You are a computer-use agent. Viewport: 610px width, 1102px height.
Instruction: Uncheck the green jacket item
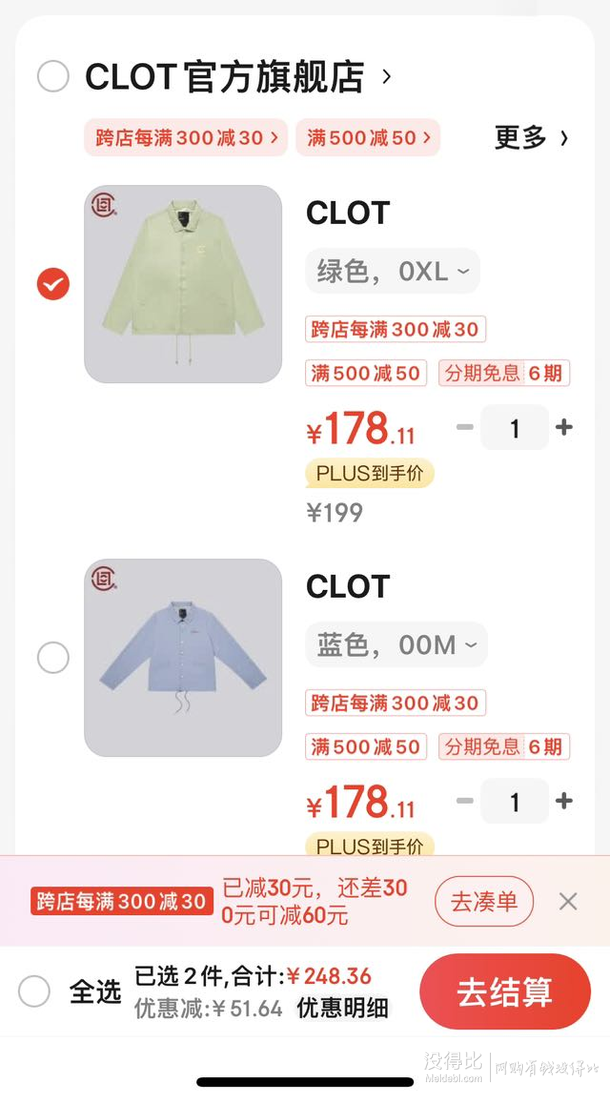(53, 284)
